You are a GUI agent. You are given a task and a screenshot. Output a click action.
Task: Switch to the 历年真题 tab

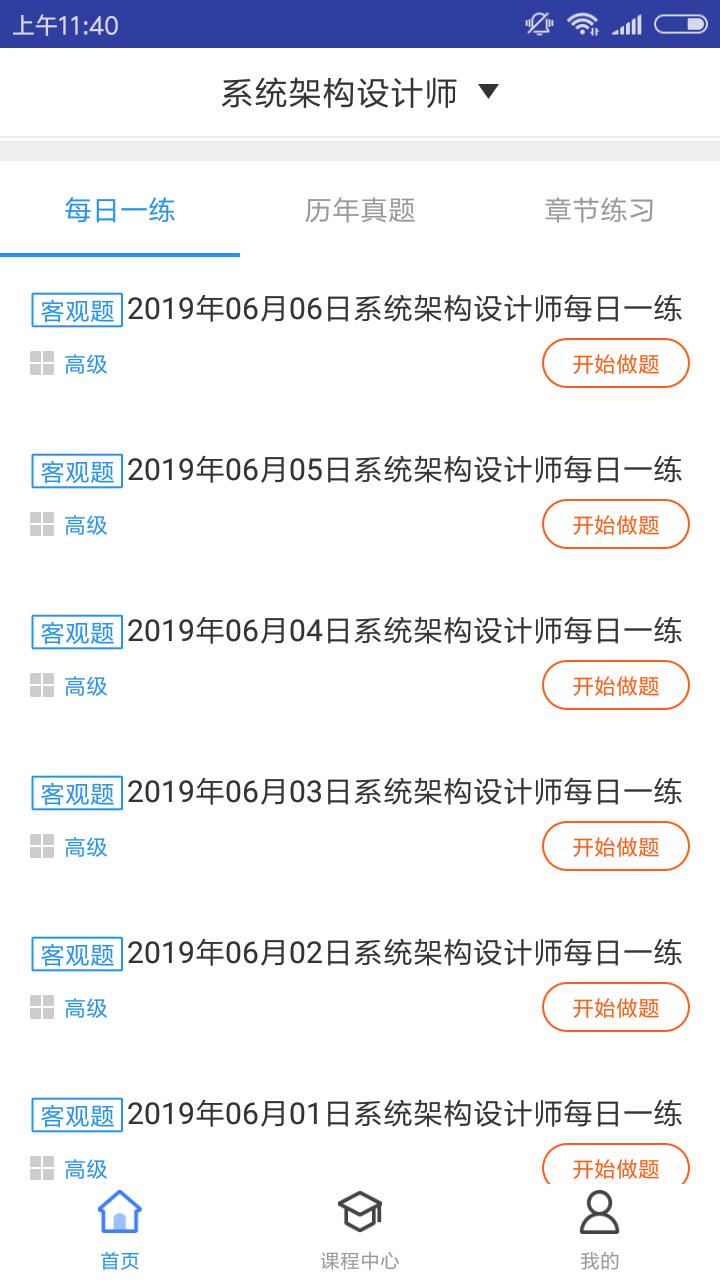coord(360,211)
